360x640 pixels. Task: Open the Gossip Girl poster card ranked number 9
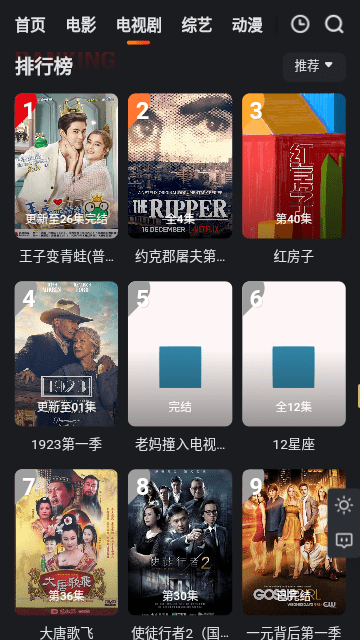(294, 542)
